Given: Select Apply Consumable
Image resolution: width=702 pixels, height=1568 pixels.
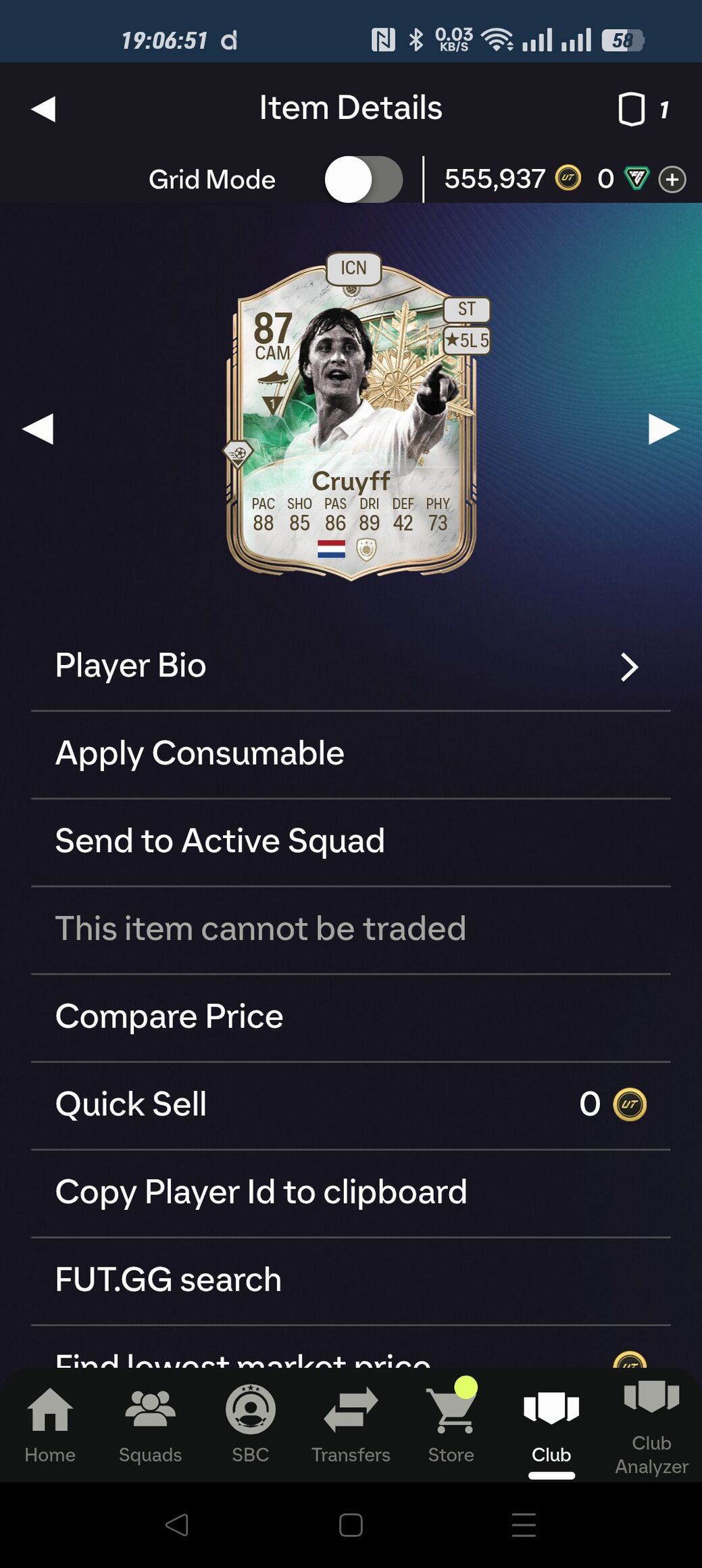Looking at the screenshot, I should pyautogui.click(x=351, y=754).
